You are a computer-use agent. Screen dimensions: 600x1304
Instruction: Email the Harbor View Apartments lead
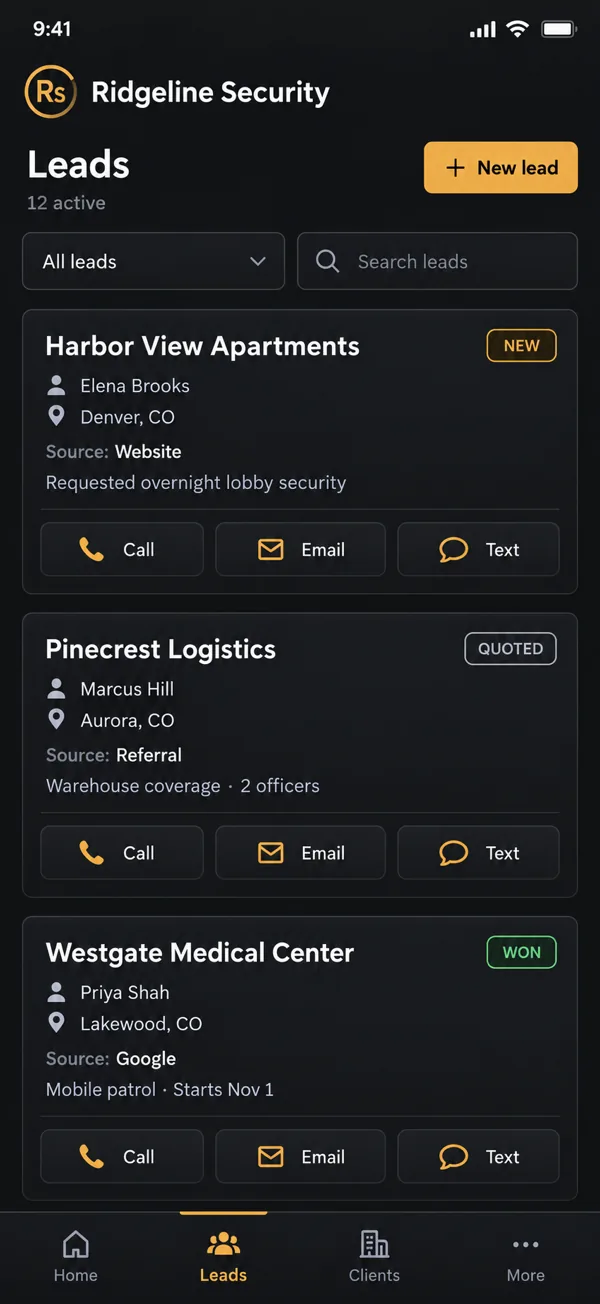coord(301,549)
